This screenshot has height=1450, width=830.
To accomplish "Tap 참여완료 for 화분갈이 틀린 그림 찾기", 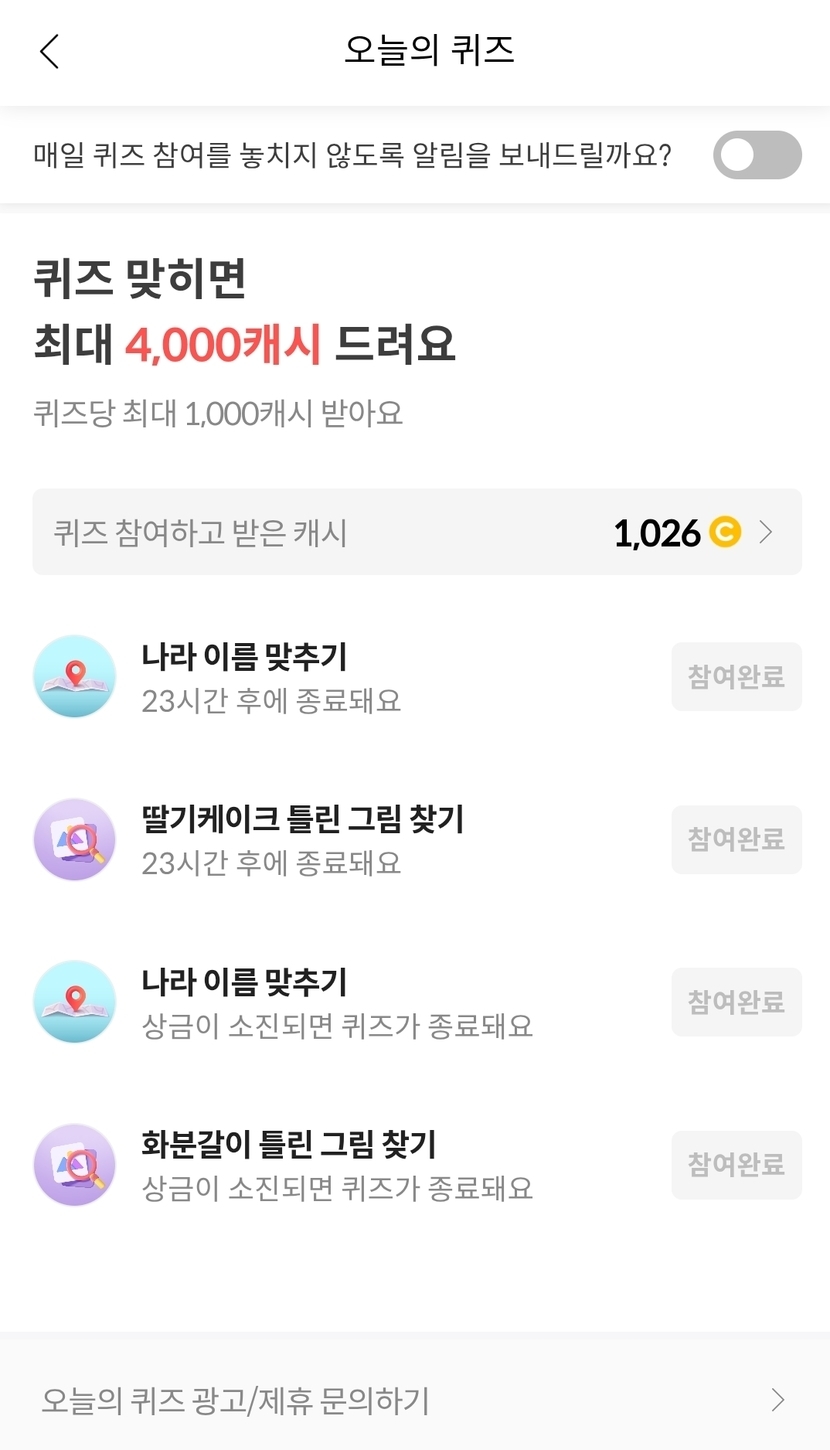I will [736, 1164].
